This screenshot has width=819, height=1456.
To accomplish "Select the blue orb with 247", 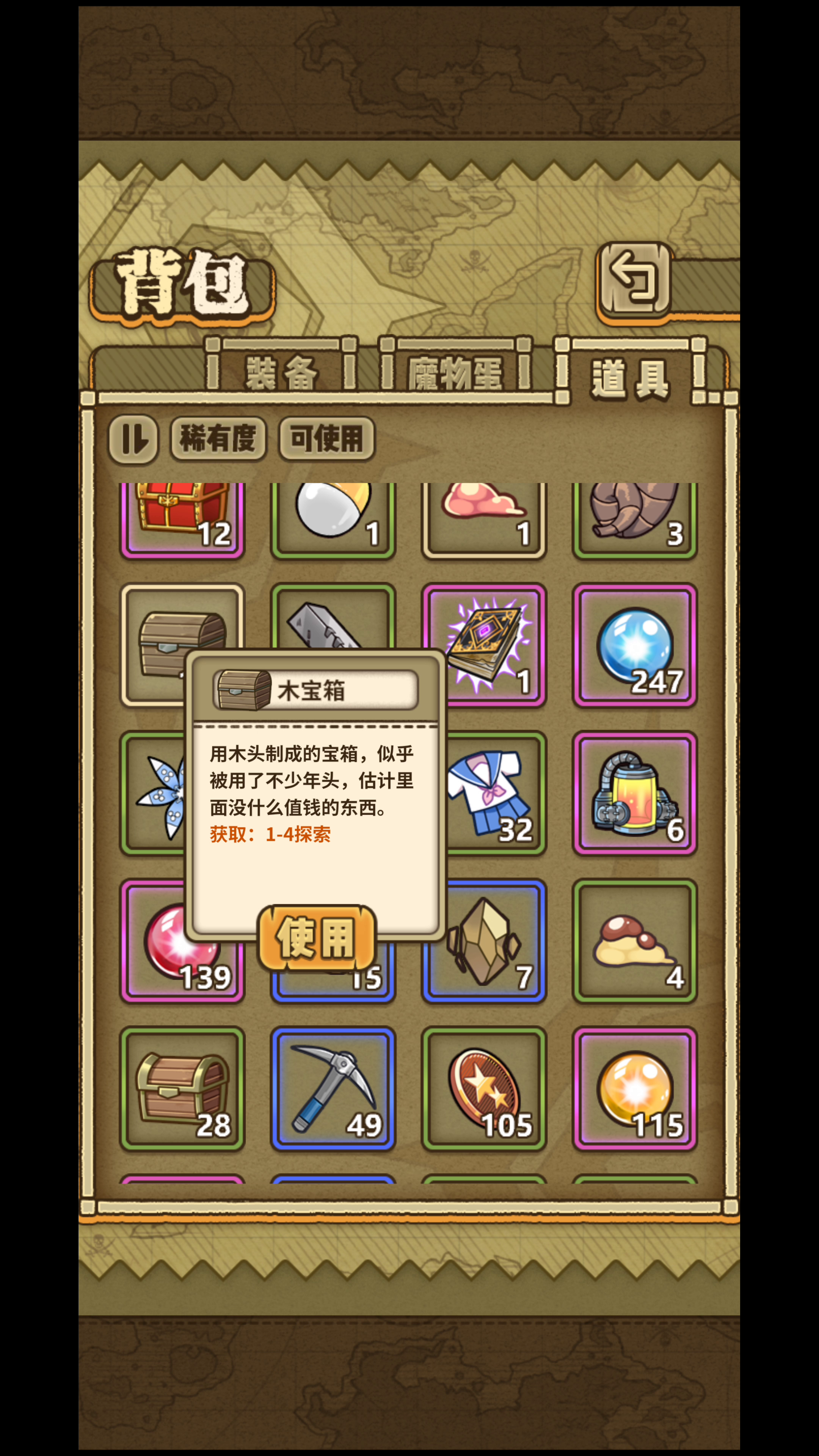I will pos(635,645).
